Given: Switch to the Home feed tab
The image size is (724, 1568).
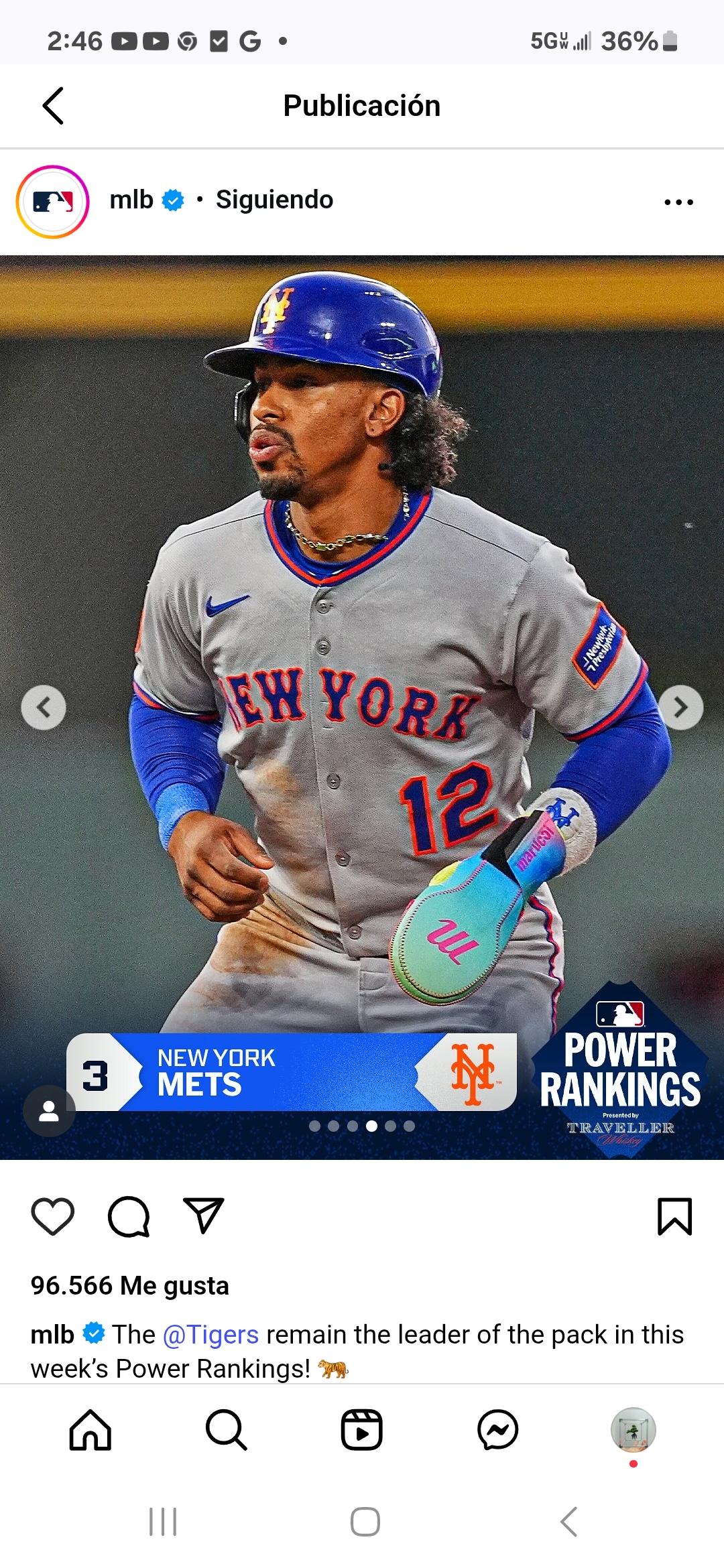Looking at the screenshot, I should [x=90, y=1430].
